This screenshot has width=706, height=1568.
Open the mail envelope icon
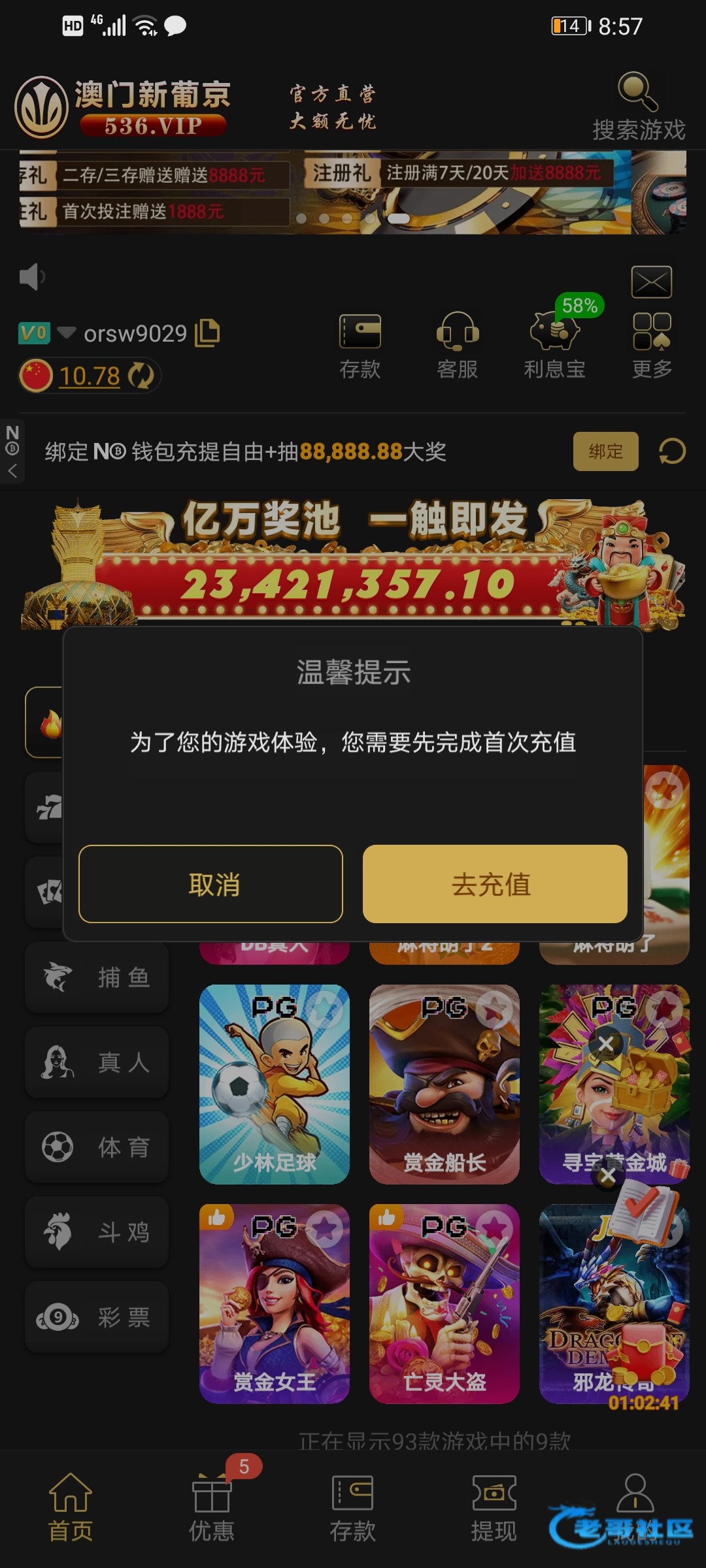(x=651, y=282)
